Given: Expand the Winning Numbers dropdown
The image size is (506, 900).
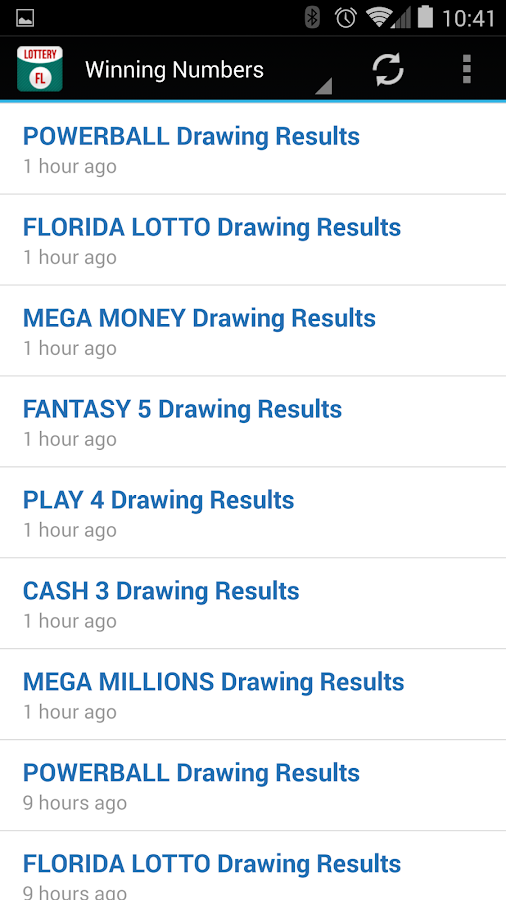Looking at the screenshot, I should click(209, 70).
